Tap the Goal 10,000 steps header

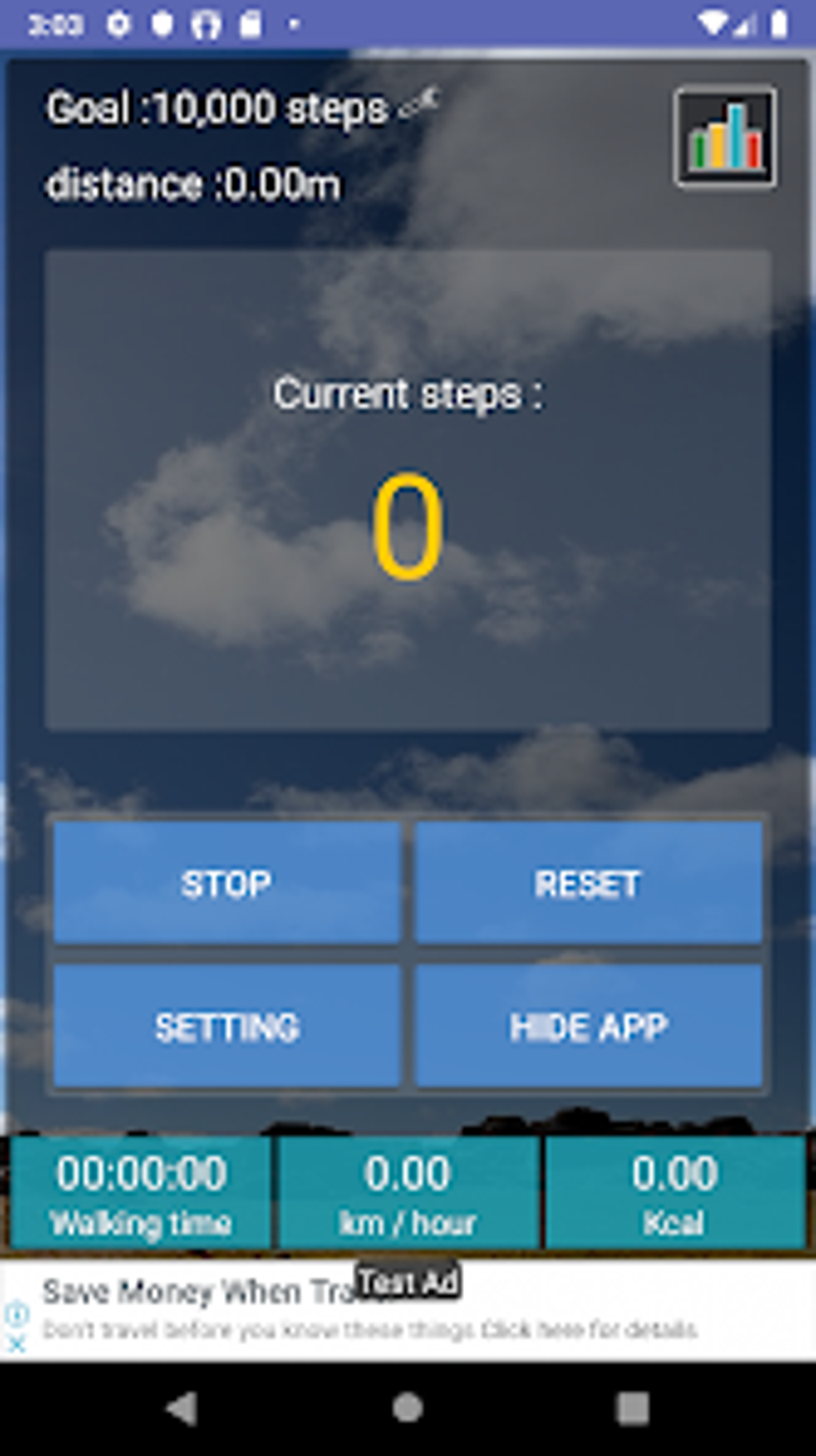pos(216,107)
